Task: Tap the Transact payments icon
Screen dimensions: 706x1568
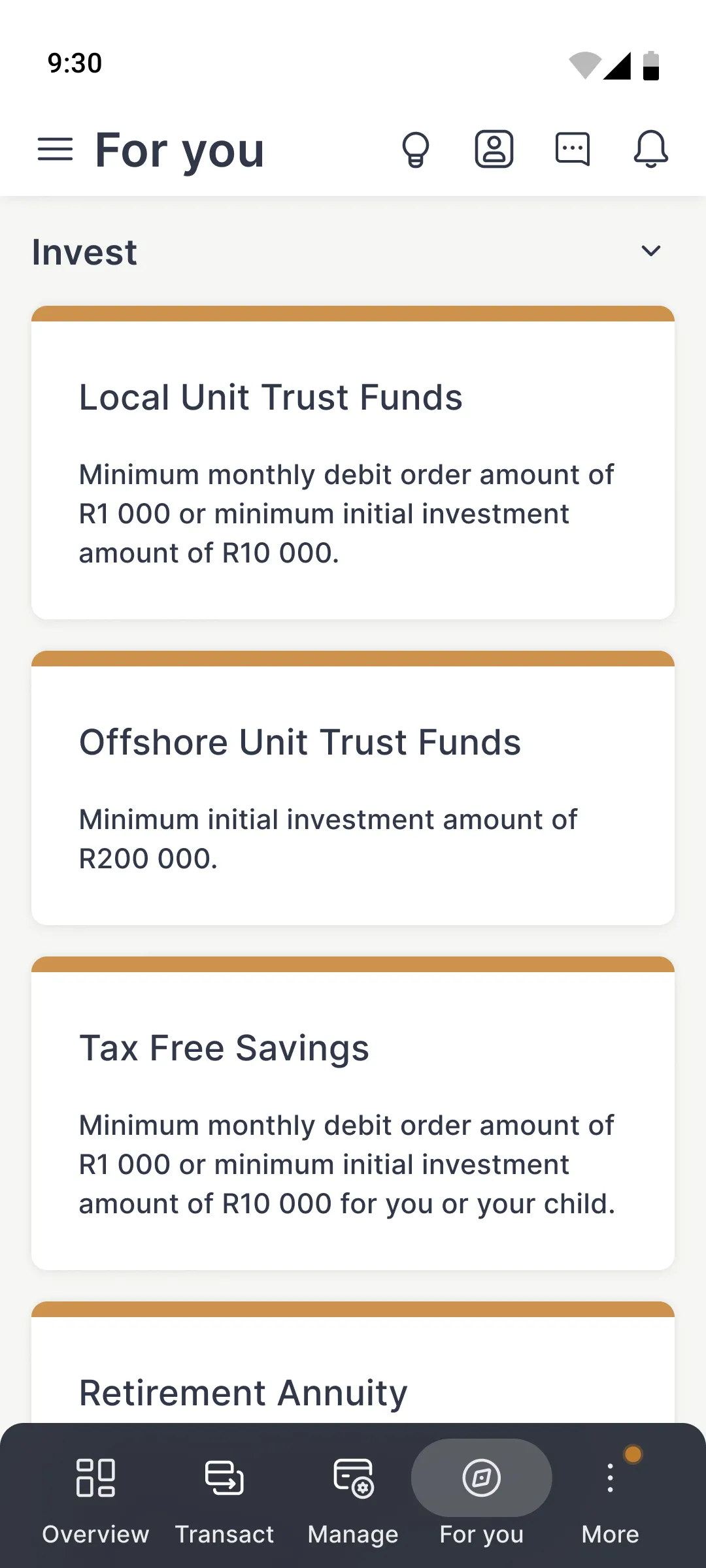Action: coord(224,1478)
